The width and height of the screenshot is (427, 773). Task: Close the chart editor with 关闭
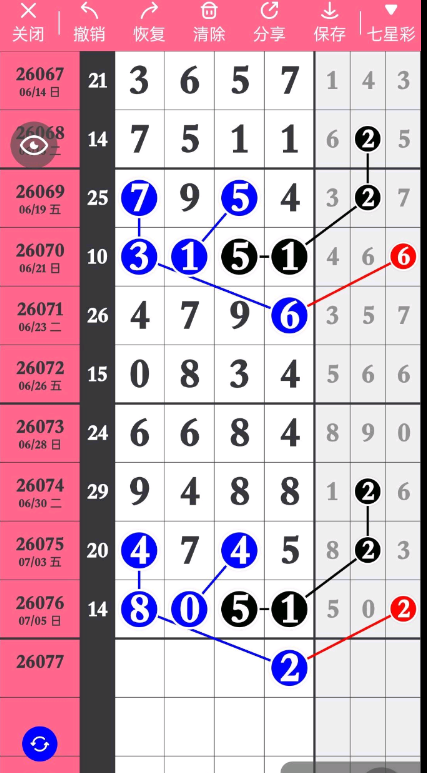pyautogui.click(x=28, y=23)
